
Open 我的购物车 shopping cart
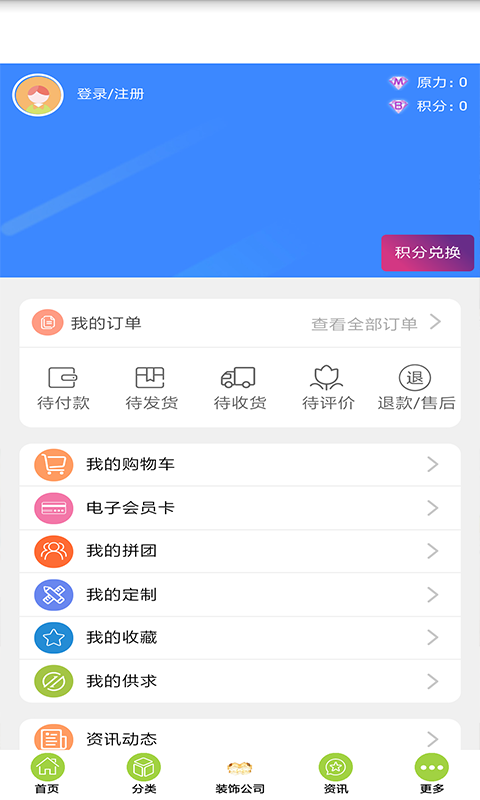click(x=240, y=464)
